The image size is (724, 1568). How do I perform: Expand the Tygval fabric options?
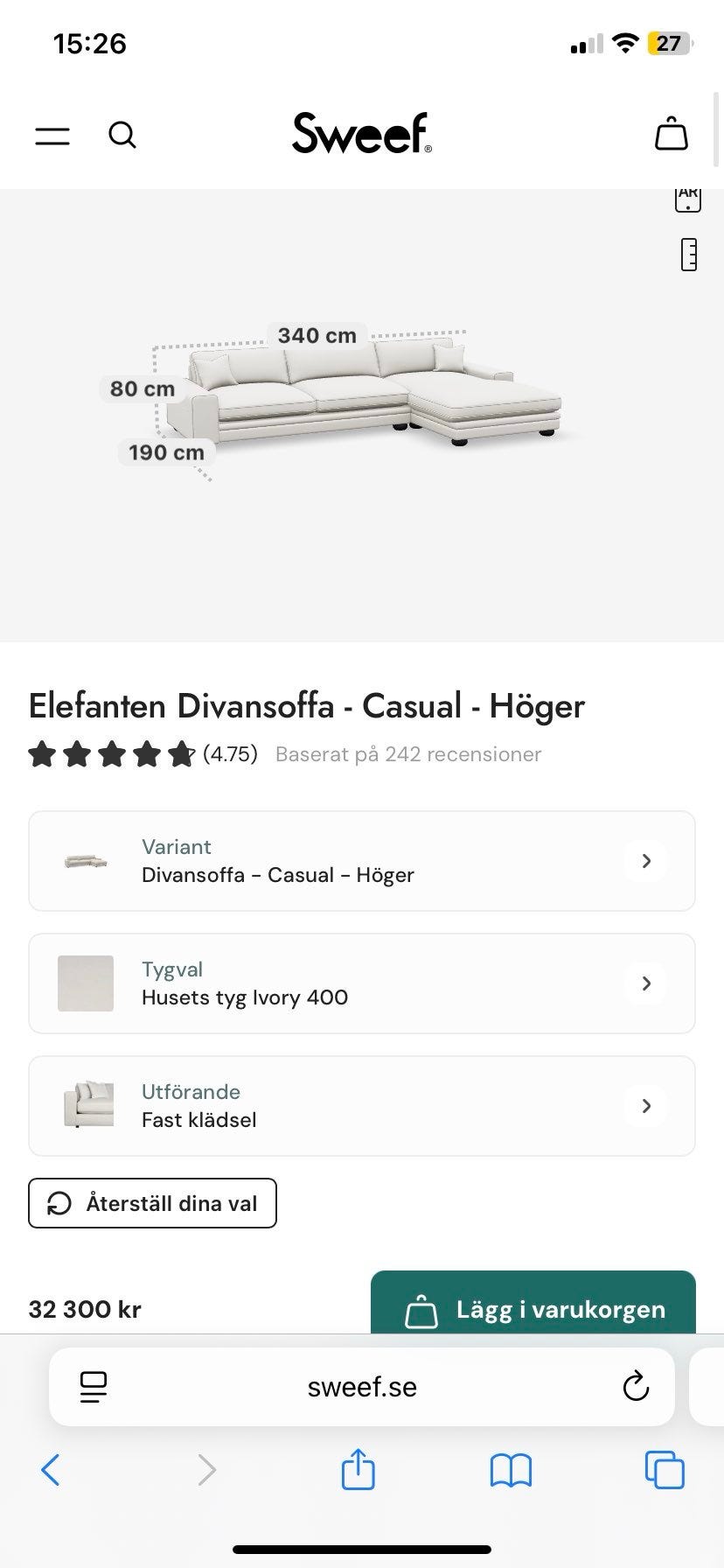coord(362,983)
